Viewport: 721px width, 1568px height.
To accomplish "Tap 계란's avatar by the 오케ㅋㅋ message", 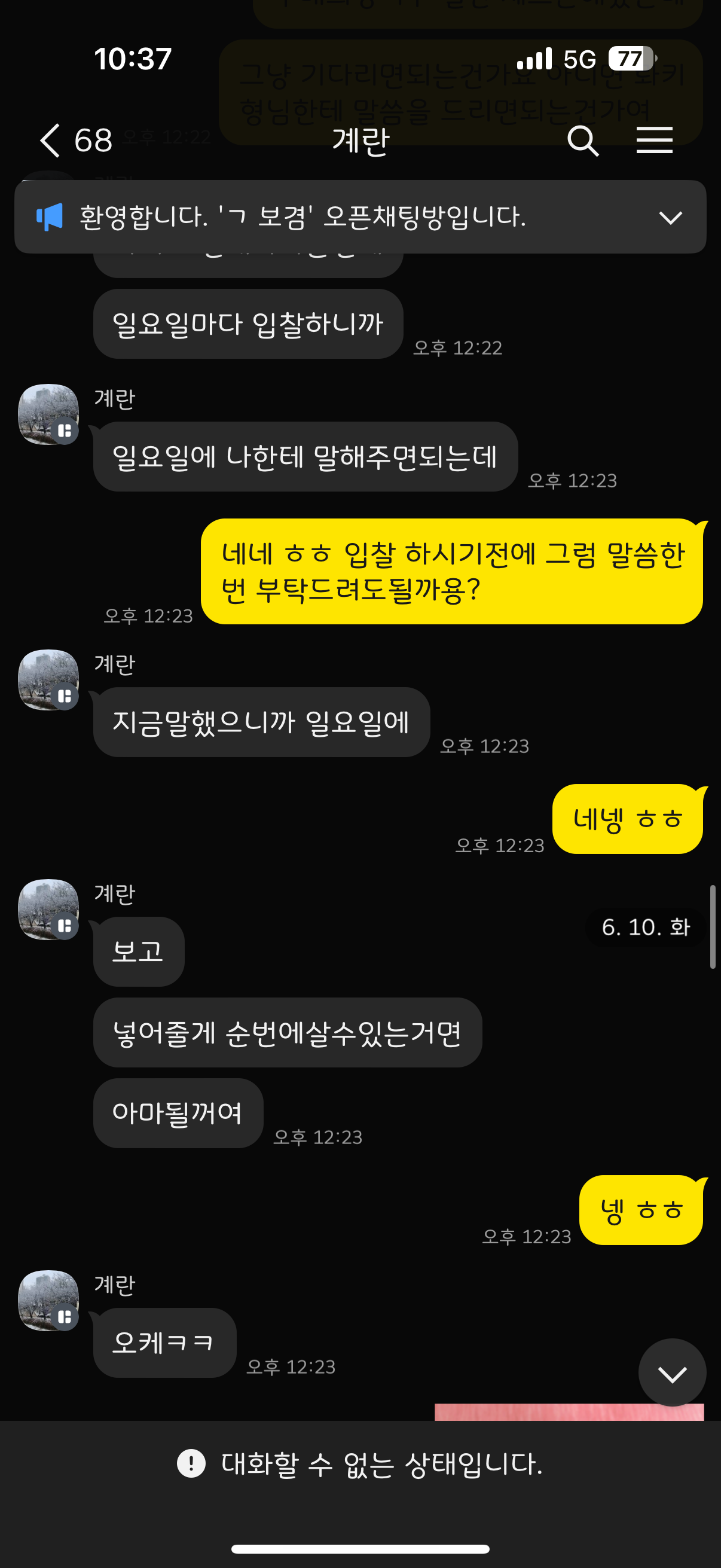I will (x=48, y=1300).
